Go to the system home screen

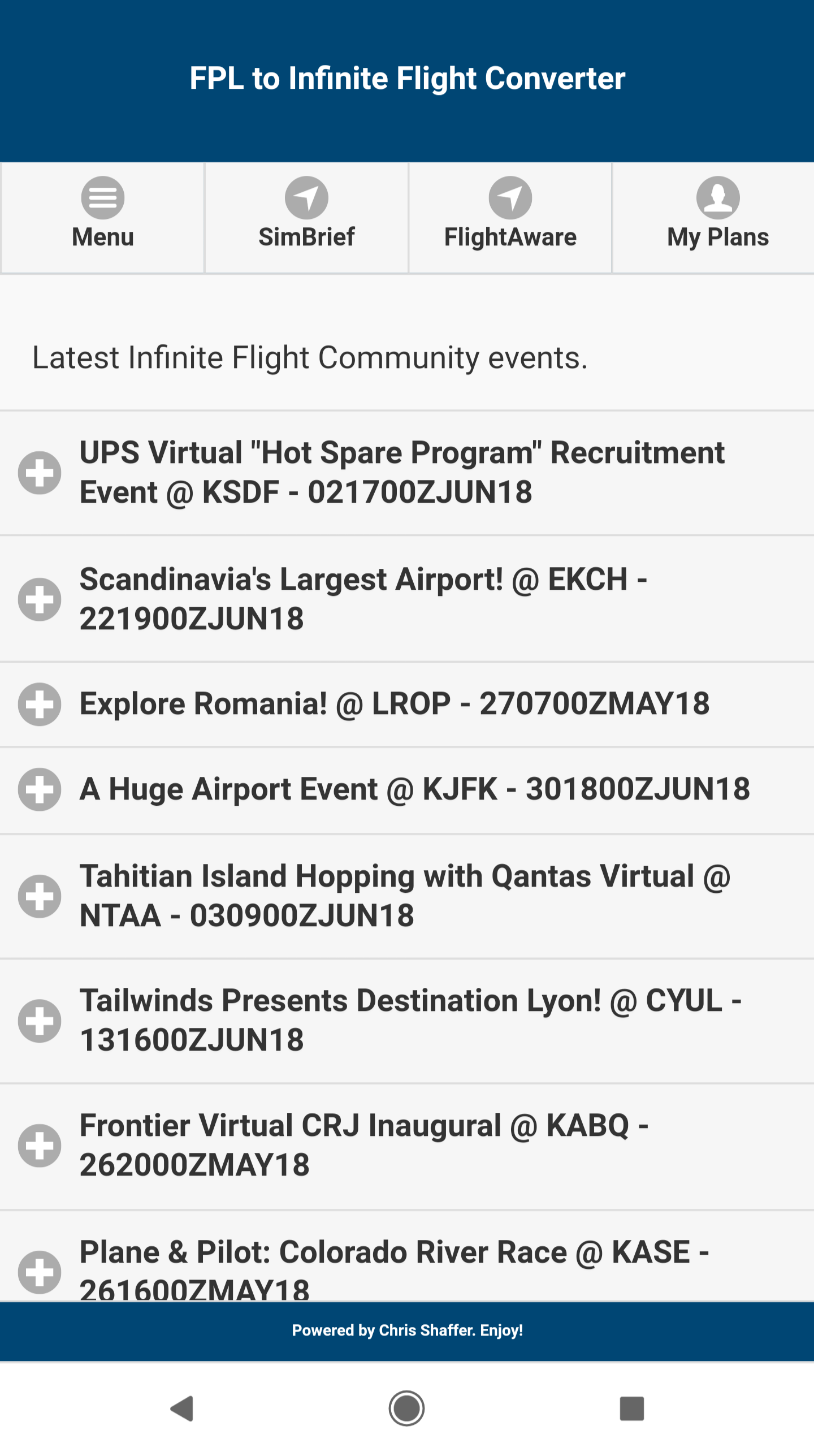[406, 1408]
